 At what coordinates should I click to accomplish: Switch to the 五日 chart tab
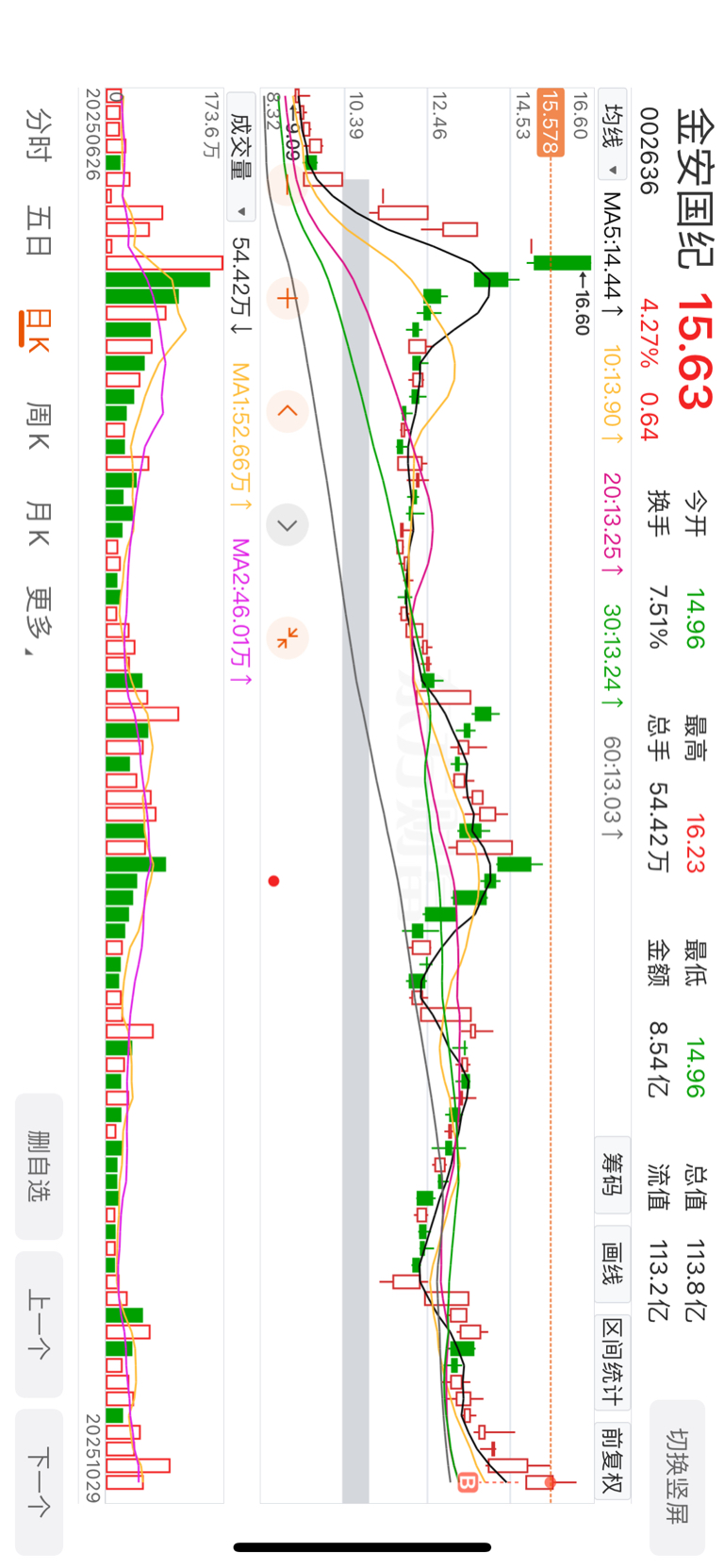(x=38, y=232)
